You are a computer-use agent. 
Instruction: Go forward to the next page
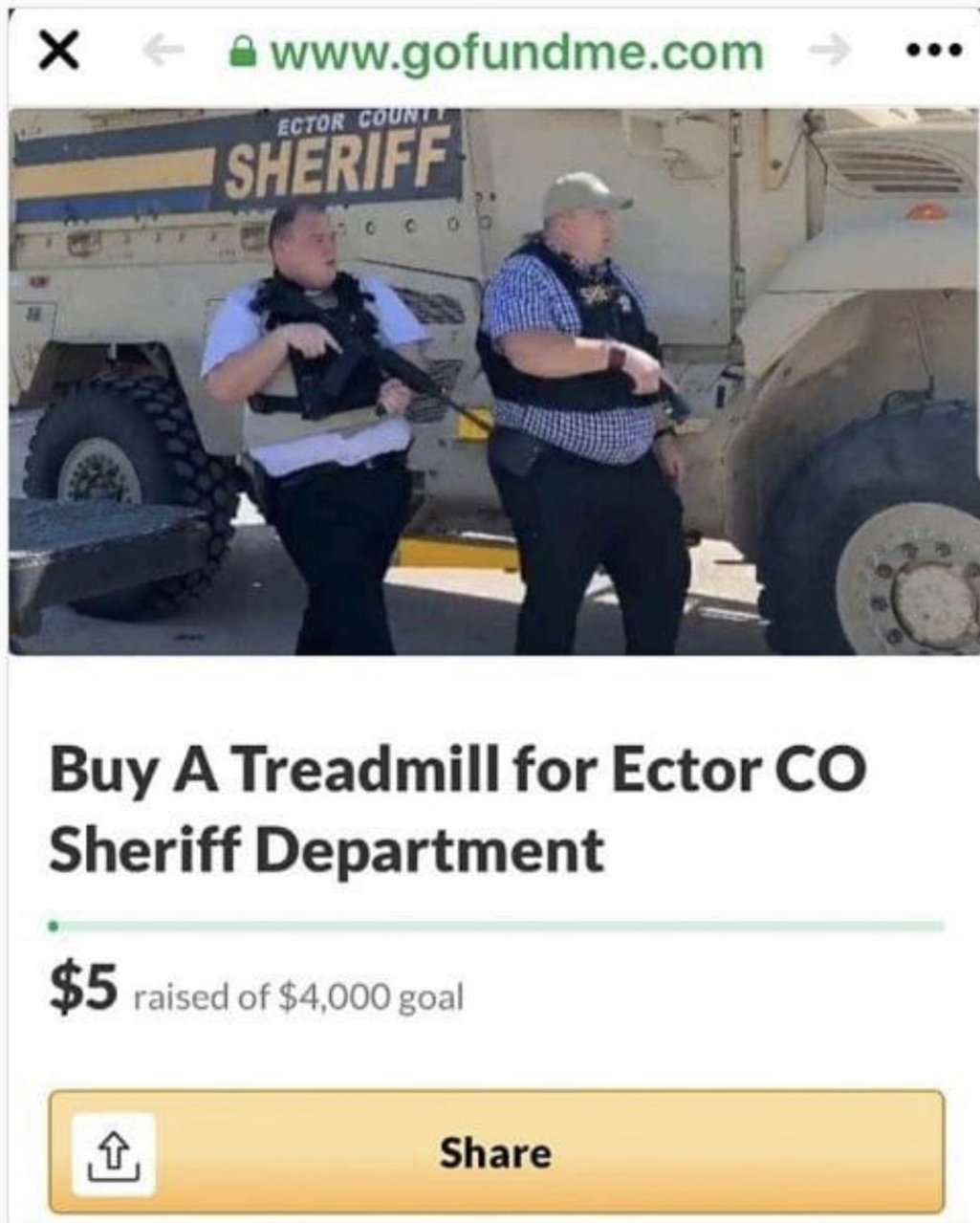click(827, 53)
